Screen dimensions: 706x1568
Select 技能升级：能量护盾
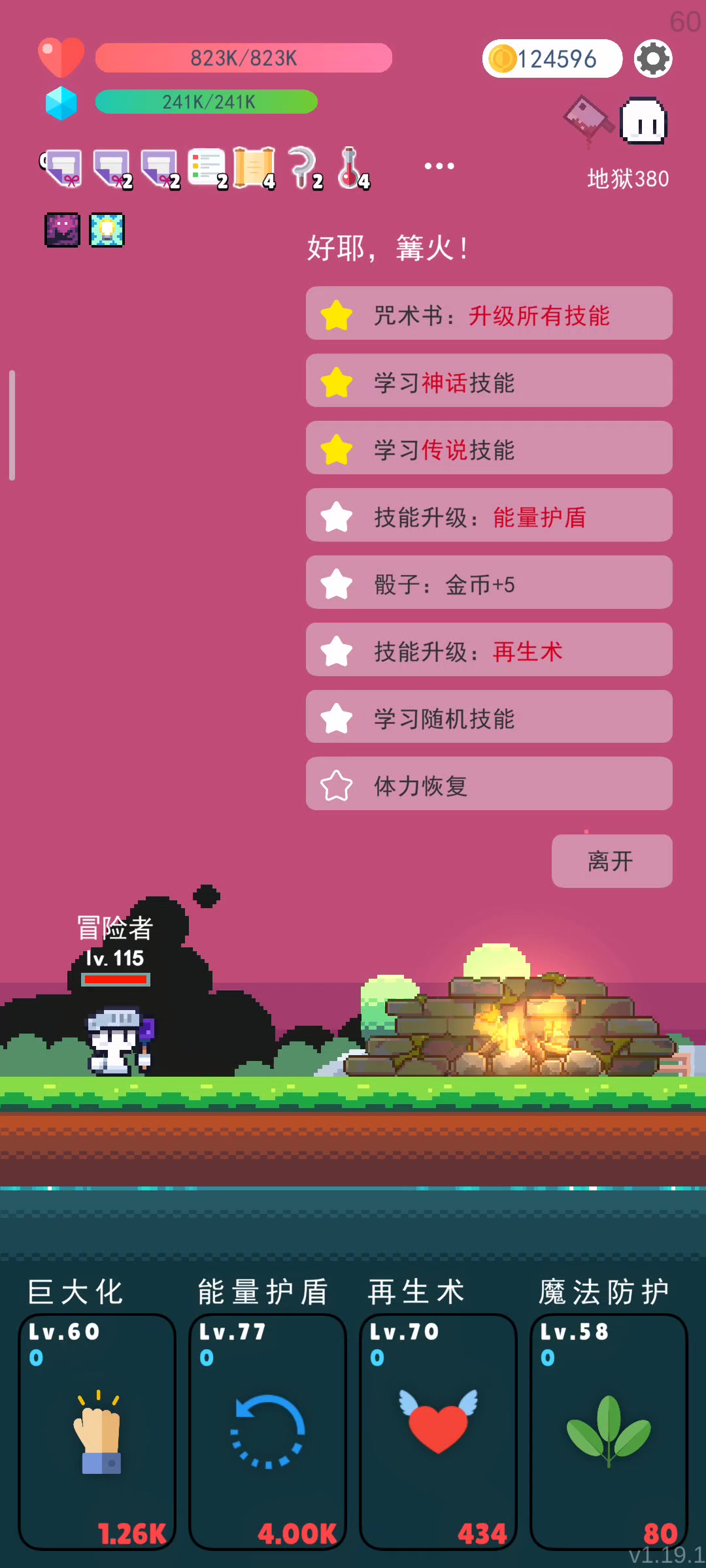[489, 515]
